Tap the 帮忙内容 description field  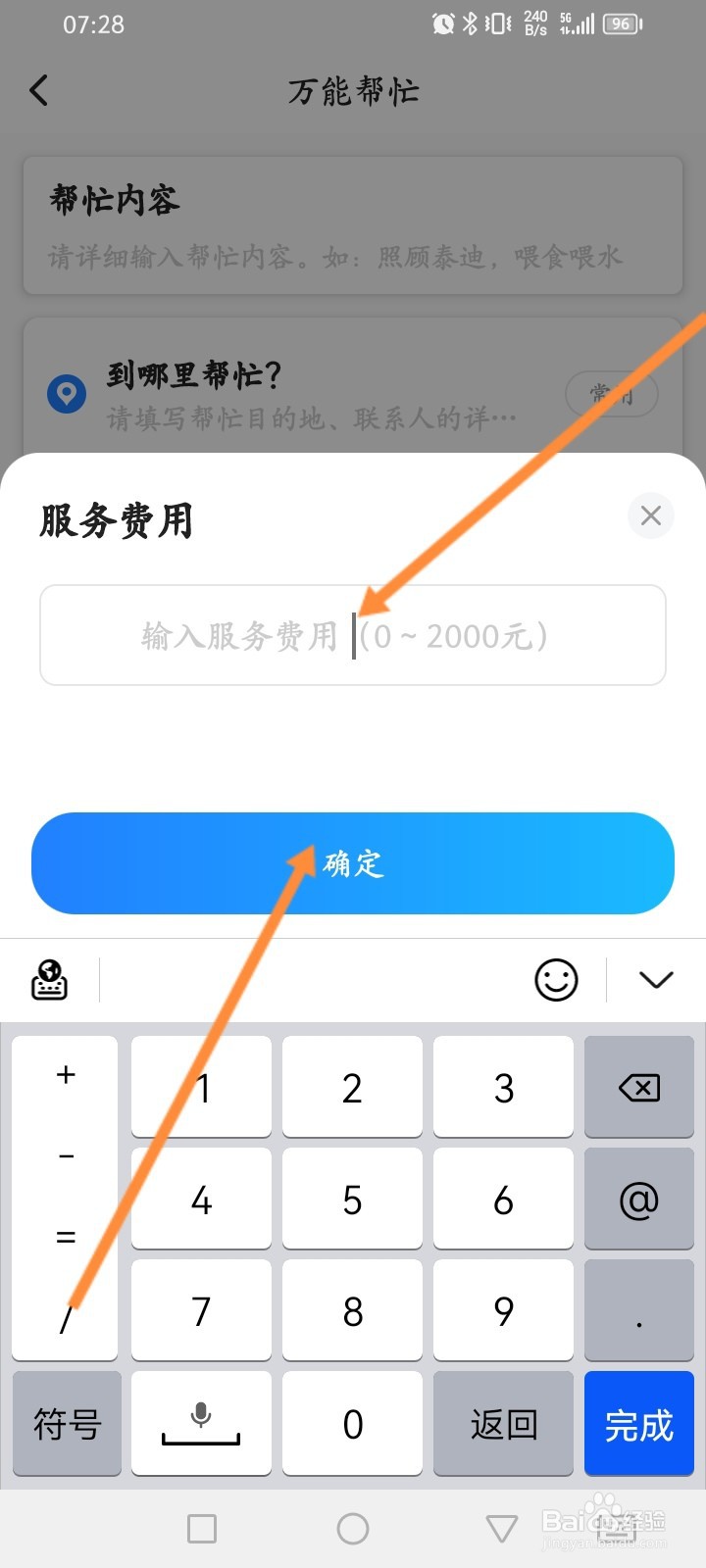pos(352,225)
